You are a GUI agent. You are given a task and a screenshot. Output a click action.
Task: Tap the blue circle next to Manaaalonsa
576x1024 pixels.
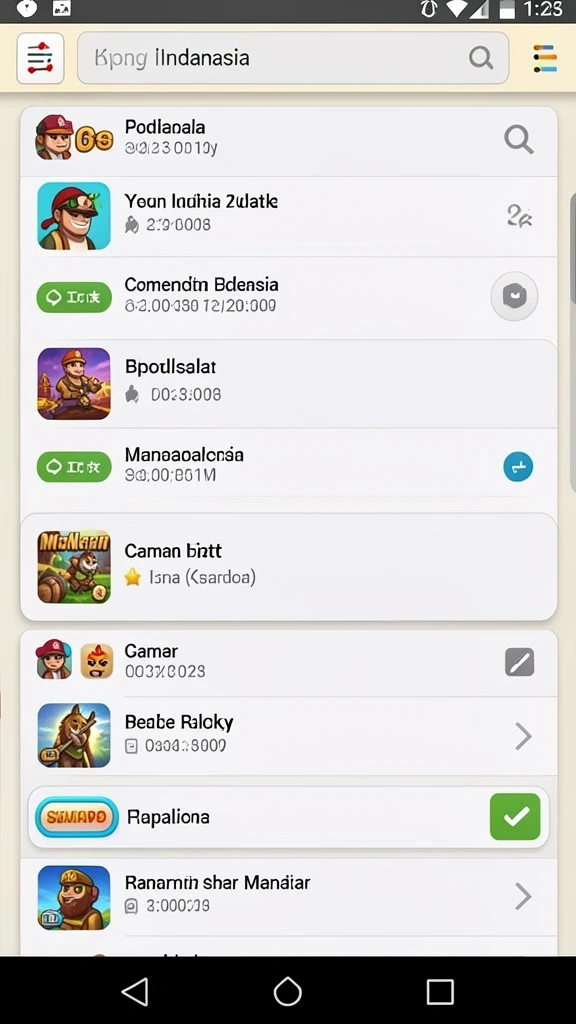518,467
